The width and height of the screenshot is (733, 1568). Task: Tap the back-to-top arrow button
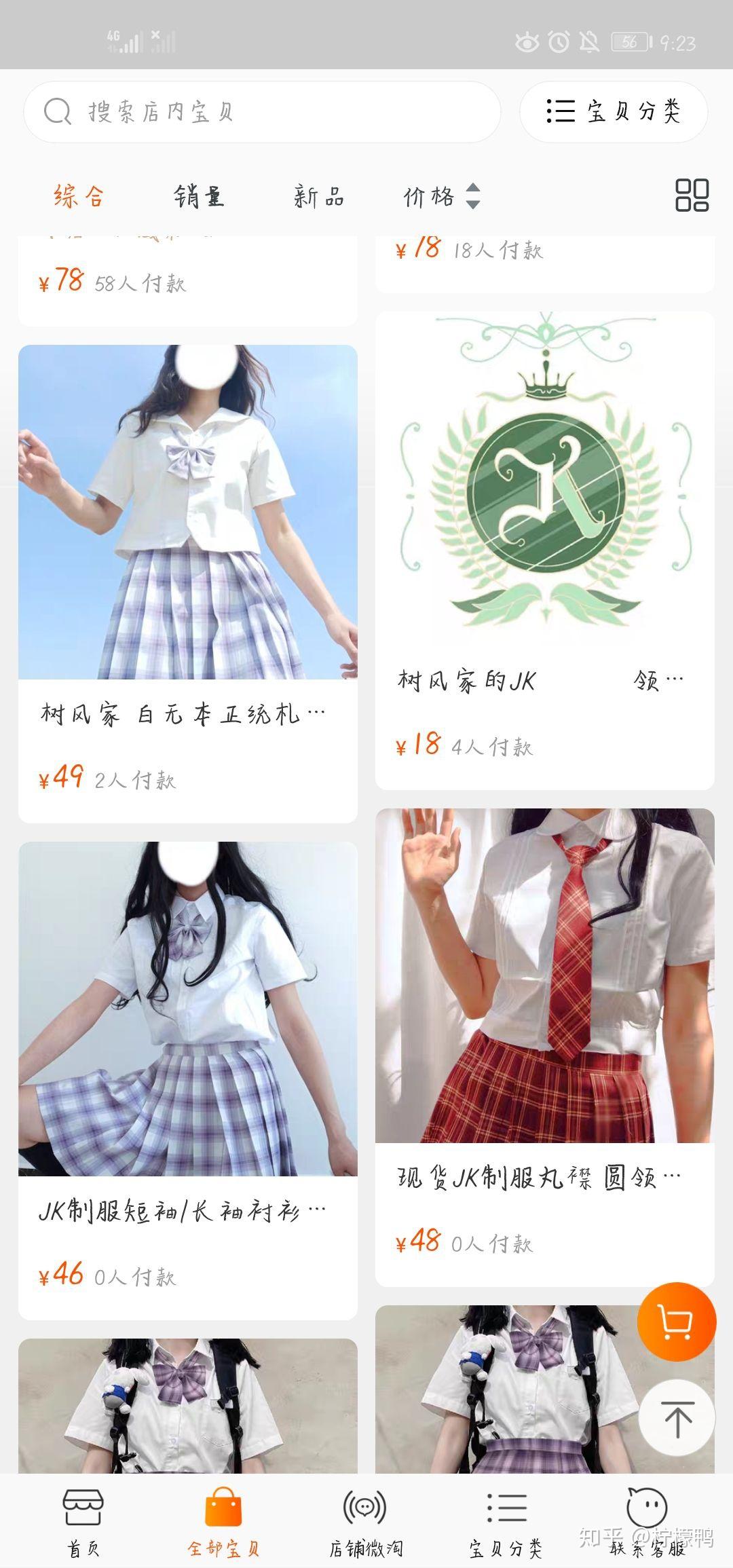coord(677,1417)
